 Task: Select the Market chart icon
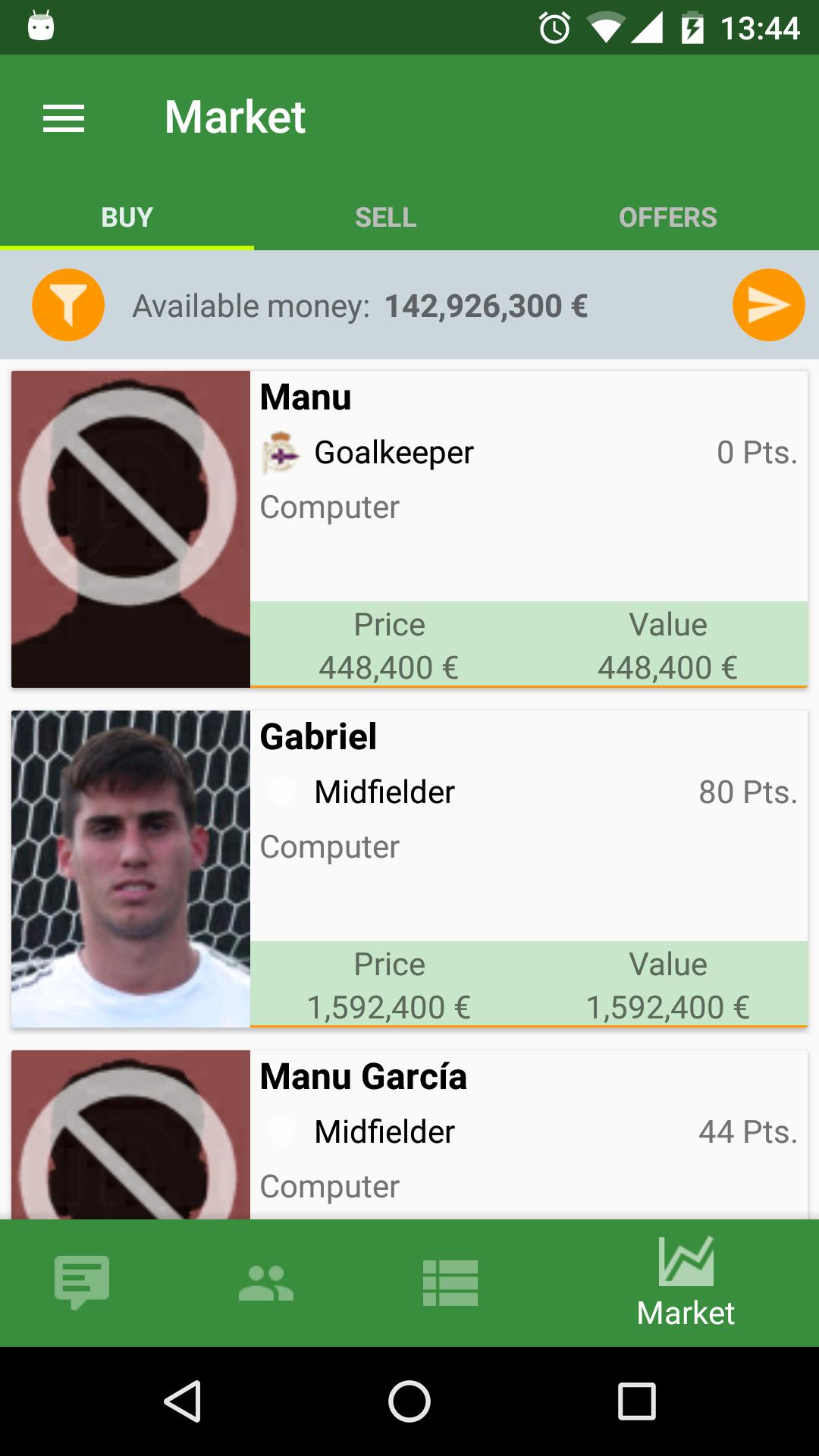click(x=685, y=1272)
